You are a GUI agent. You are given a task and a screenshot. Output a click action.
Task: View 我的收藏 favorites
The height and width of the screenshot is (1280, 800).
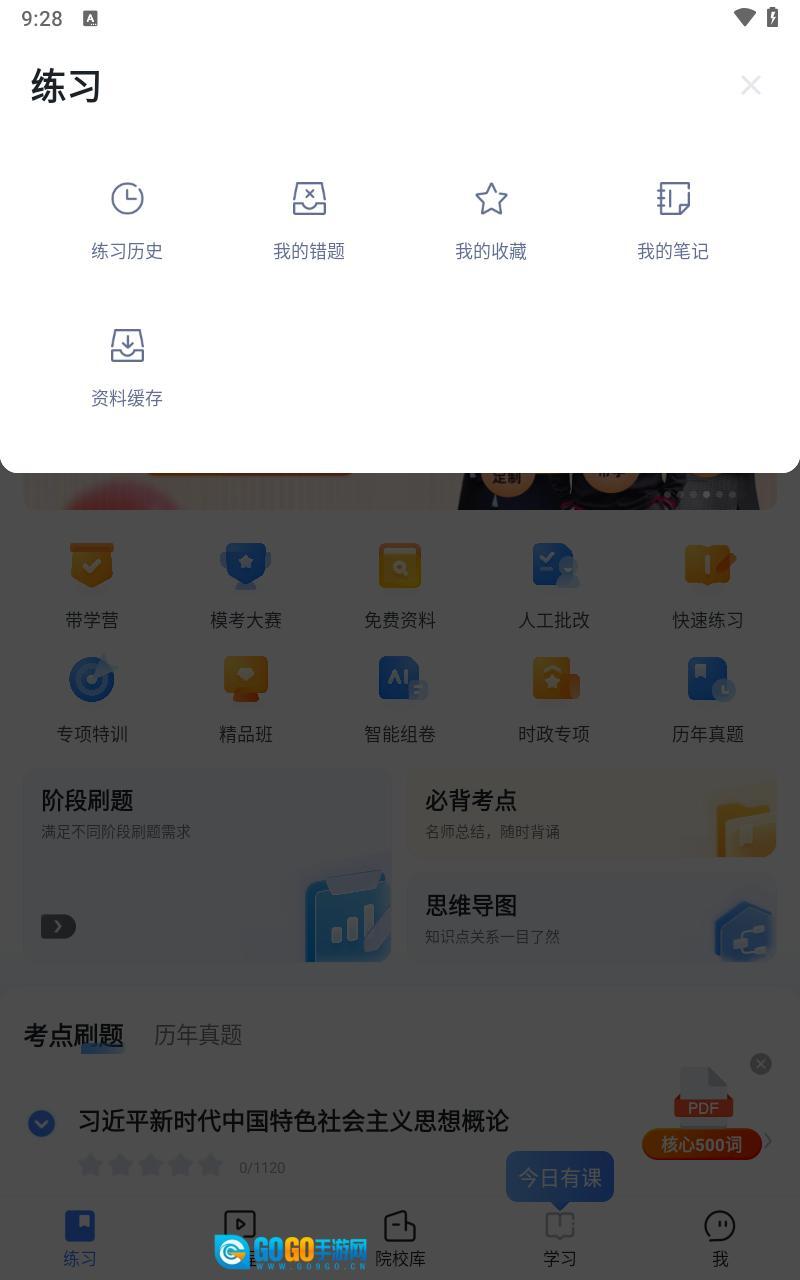pos(491,220)
